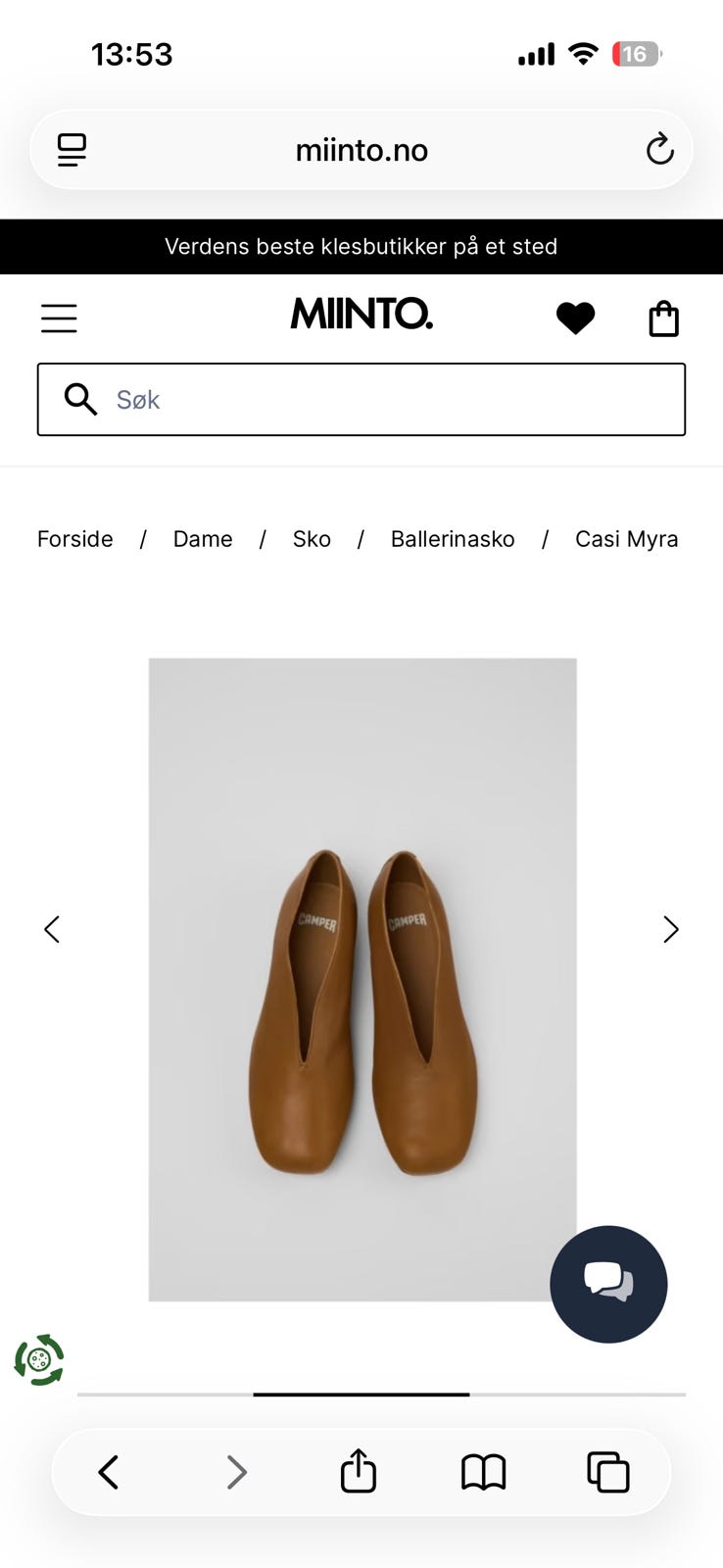
Task: Open the Safari tabs overview
Action: click(607, 1472)
